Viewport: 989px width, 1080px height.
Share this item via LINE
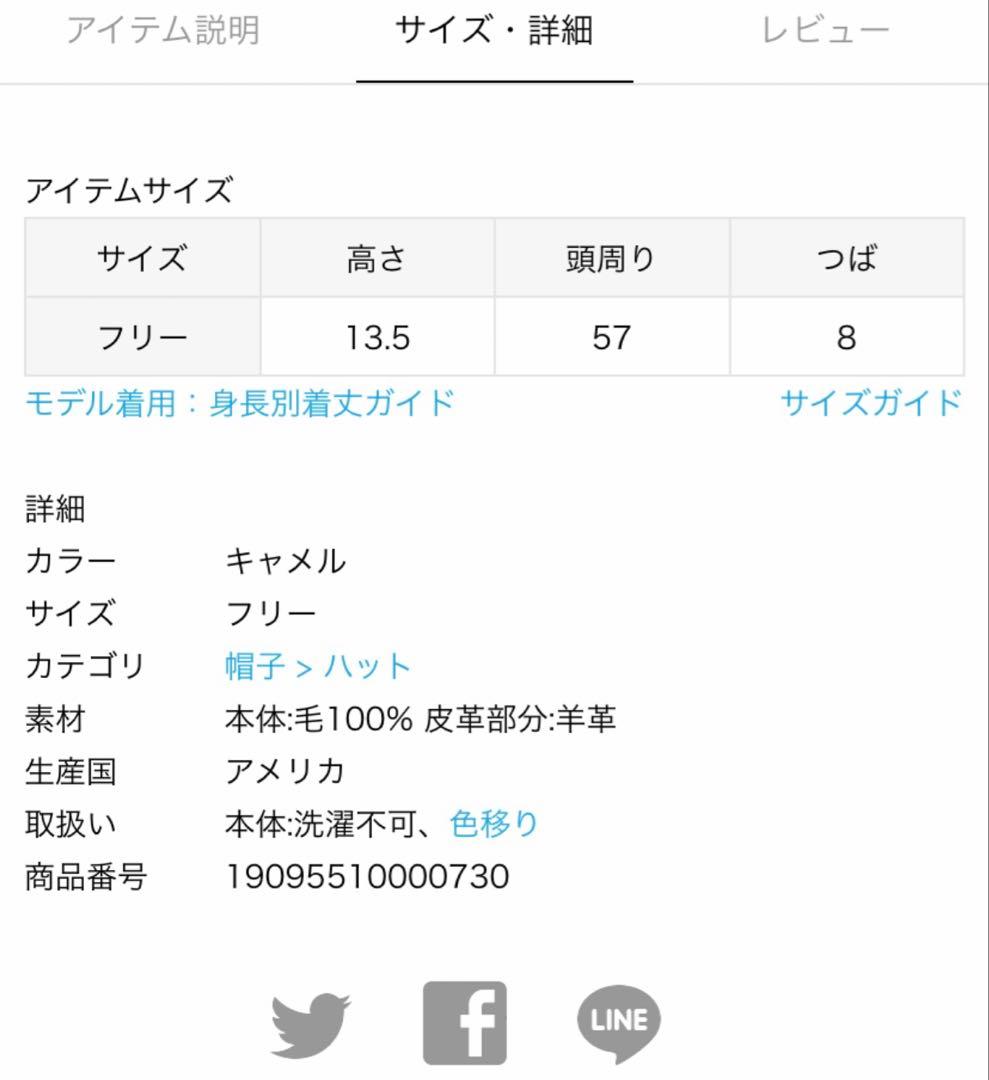pos(619,1023)
